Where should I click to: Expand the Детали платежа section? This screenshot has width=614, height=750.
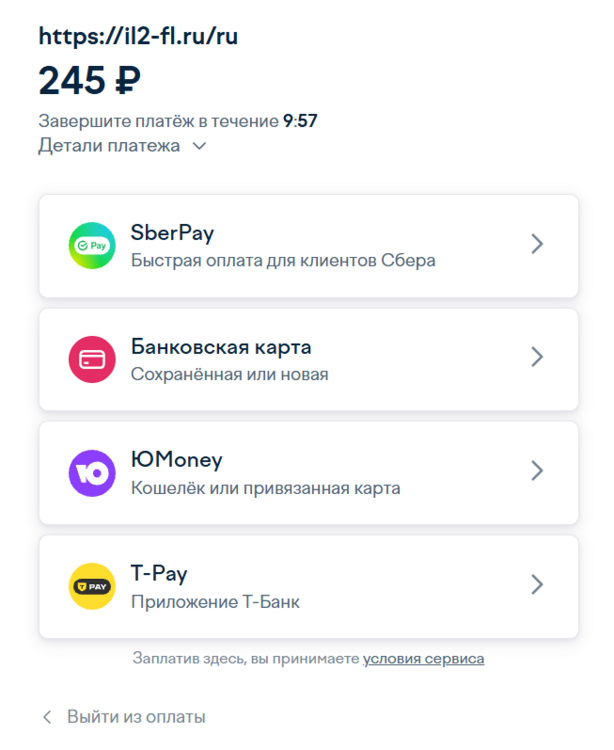(x=122, y=146)
